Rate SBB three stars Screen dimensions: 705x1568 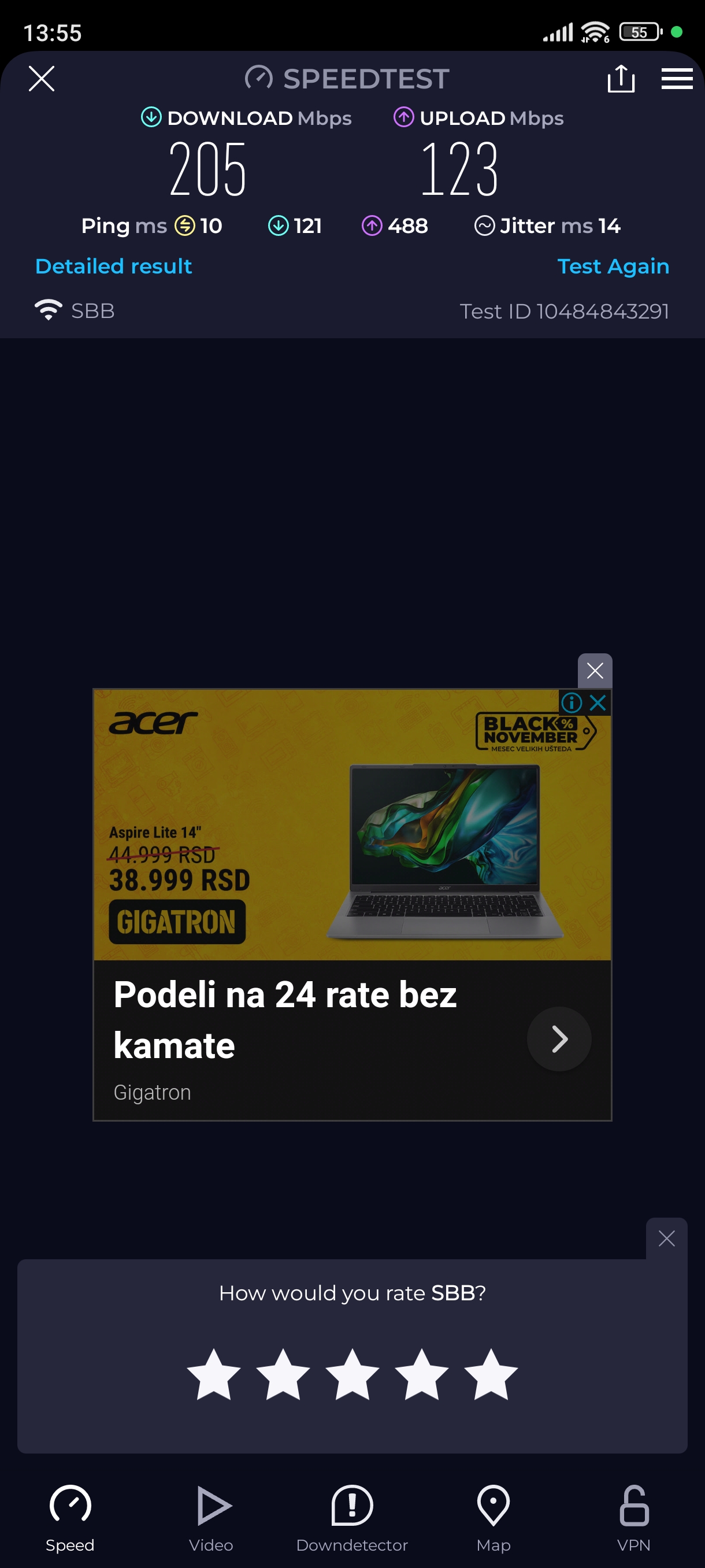352,1374
